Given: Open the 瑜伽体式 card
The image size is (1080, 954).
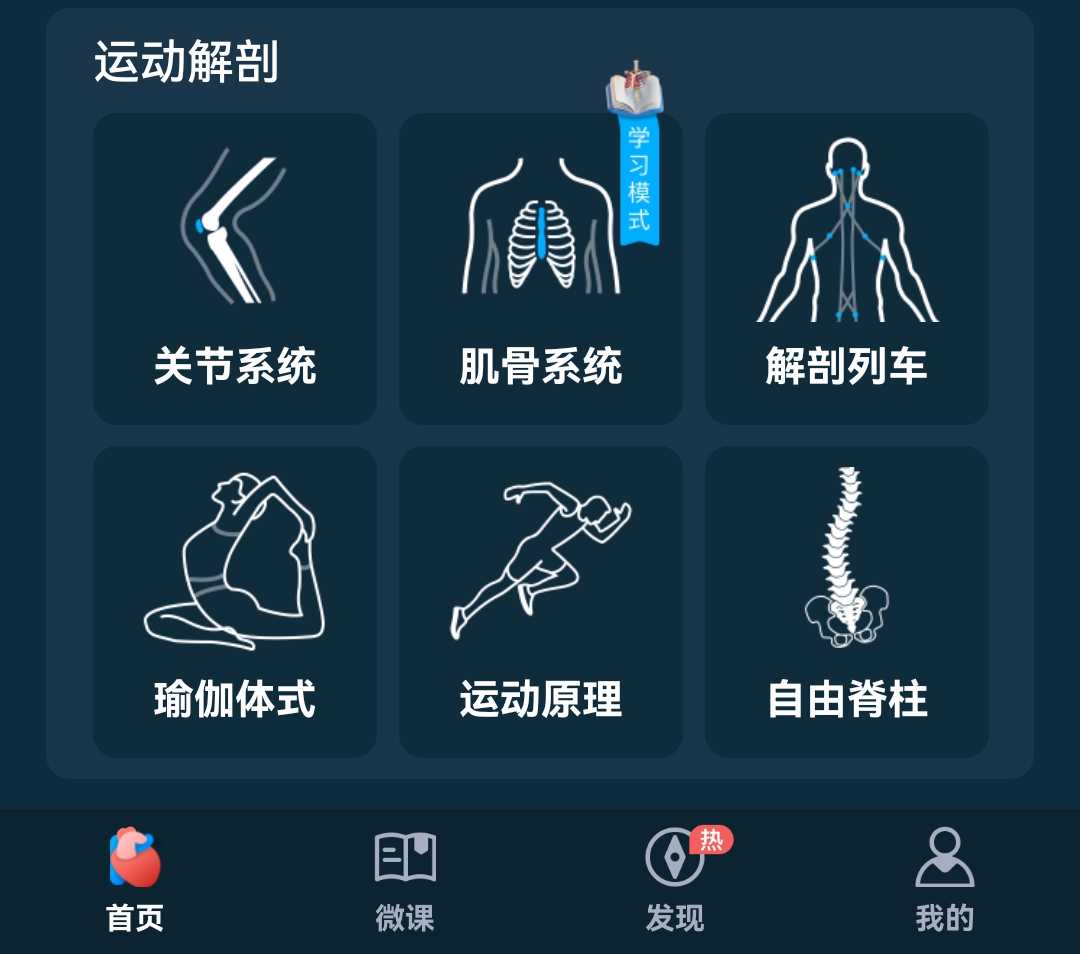Looking at the screenshot, I should [x=235, y=601].
